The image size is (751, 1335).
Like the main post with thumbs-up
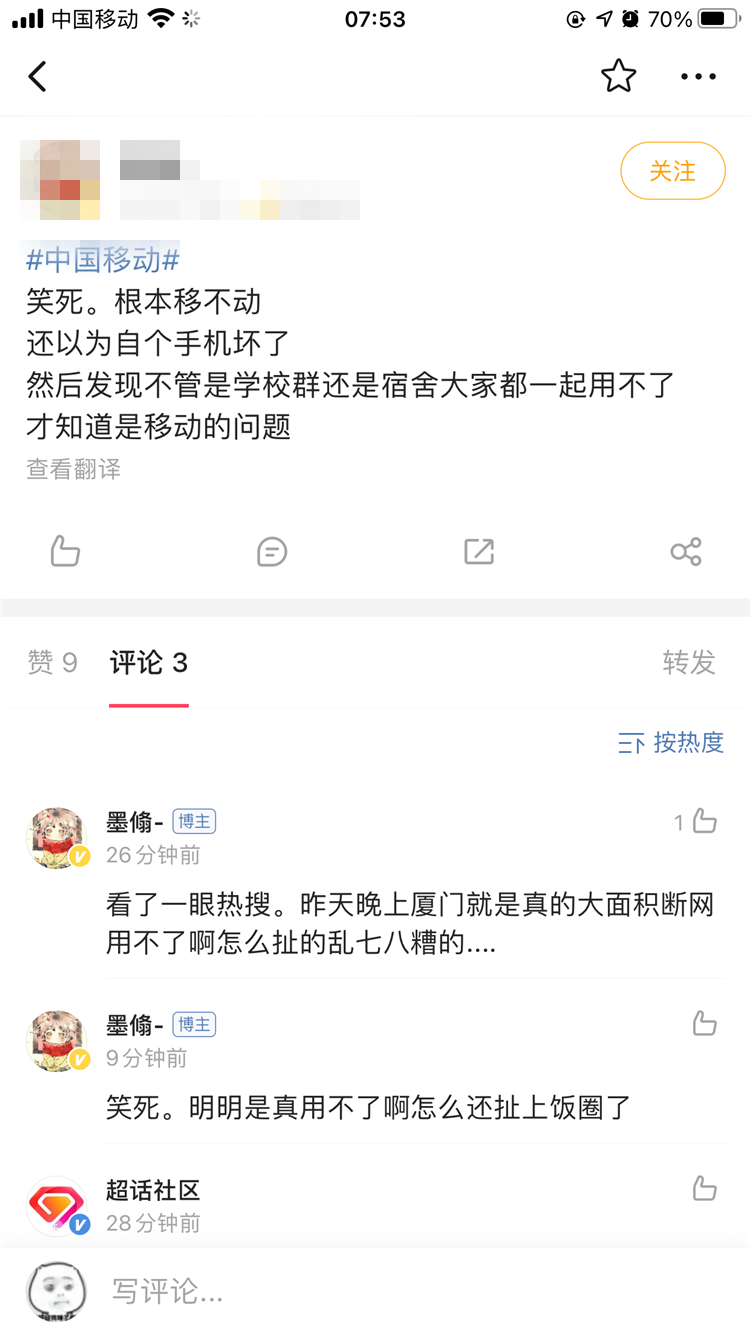tap(65, 551)
